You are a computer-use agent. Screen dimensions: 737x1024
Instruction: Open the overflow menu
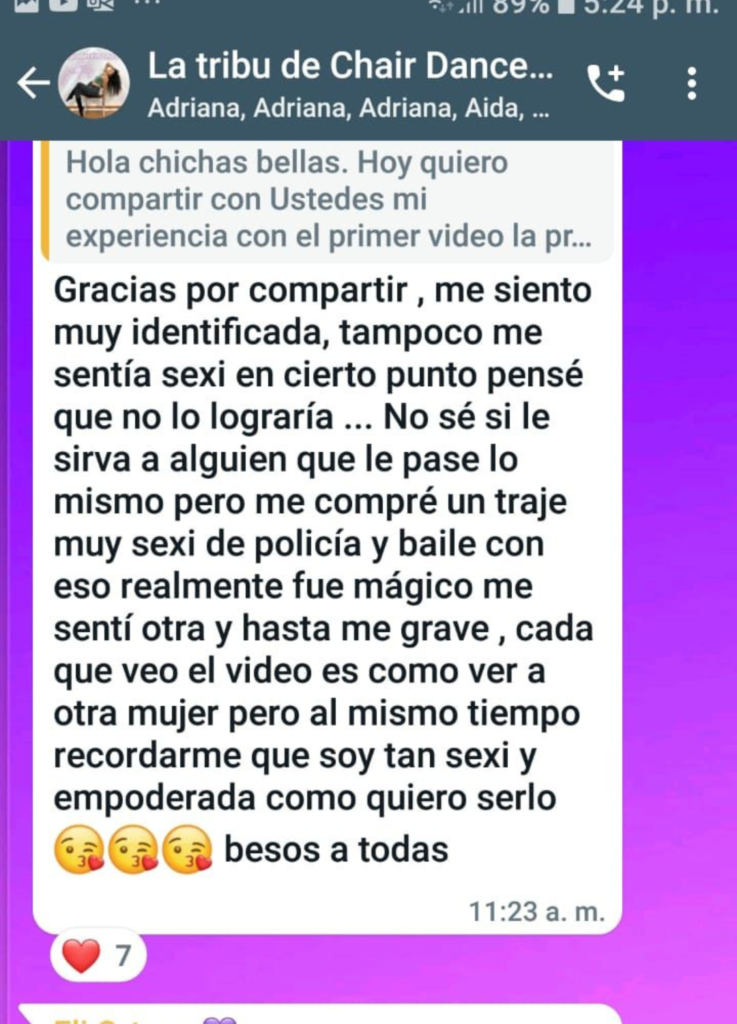[691, 84]
